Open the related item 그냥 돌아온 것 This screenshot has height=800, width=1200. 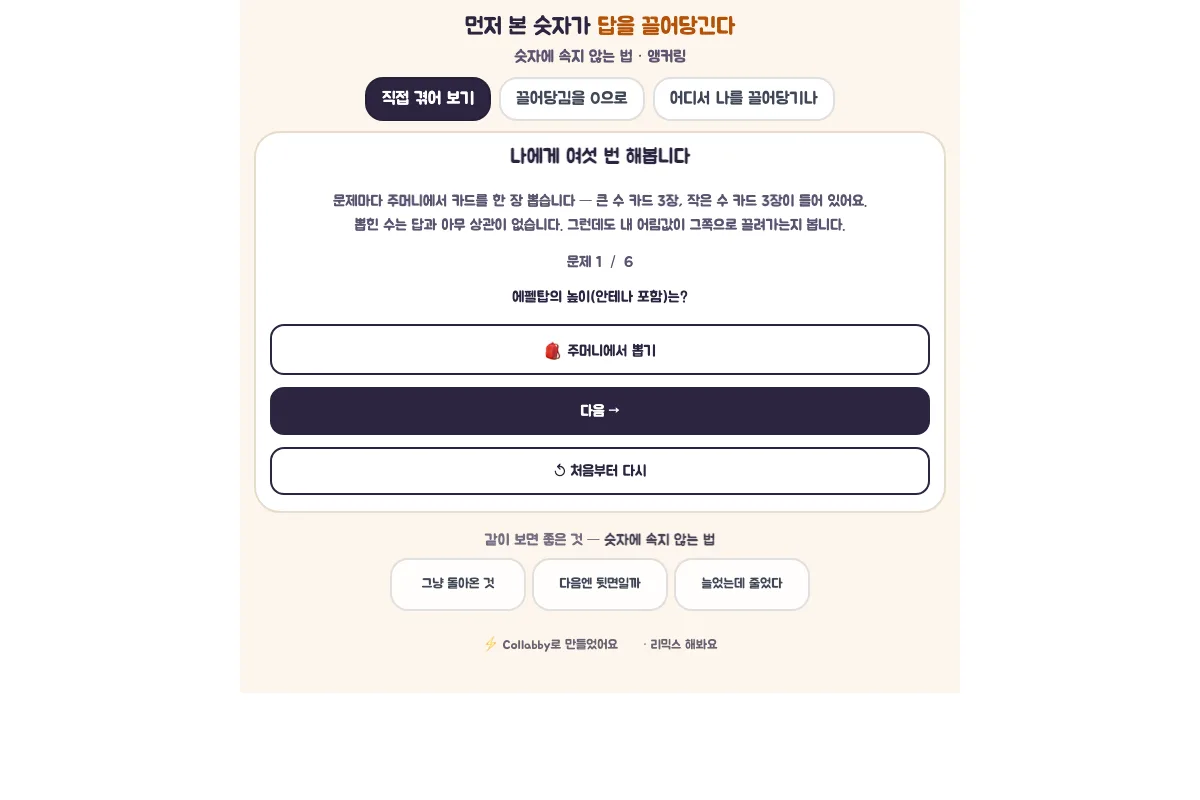pos(458,584)
